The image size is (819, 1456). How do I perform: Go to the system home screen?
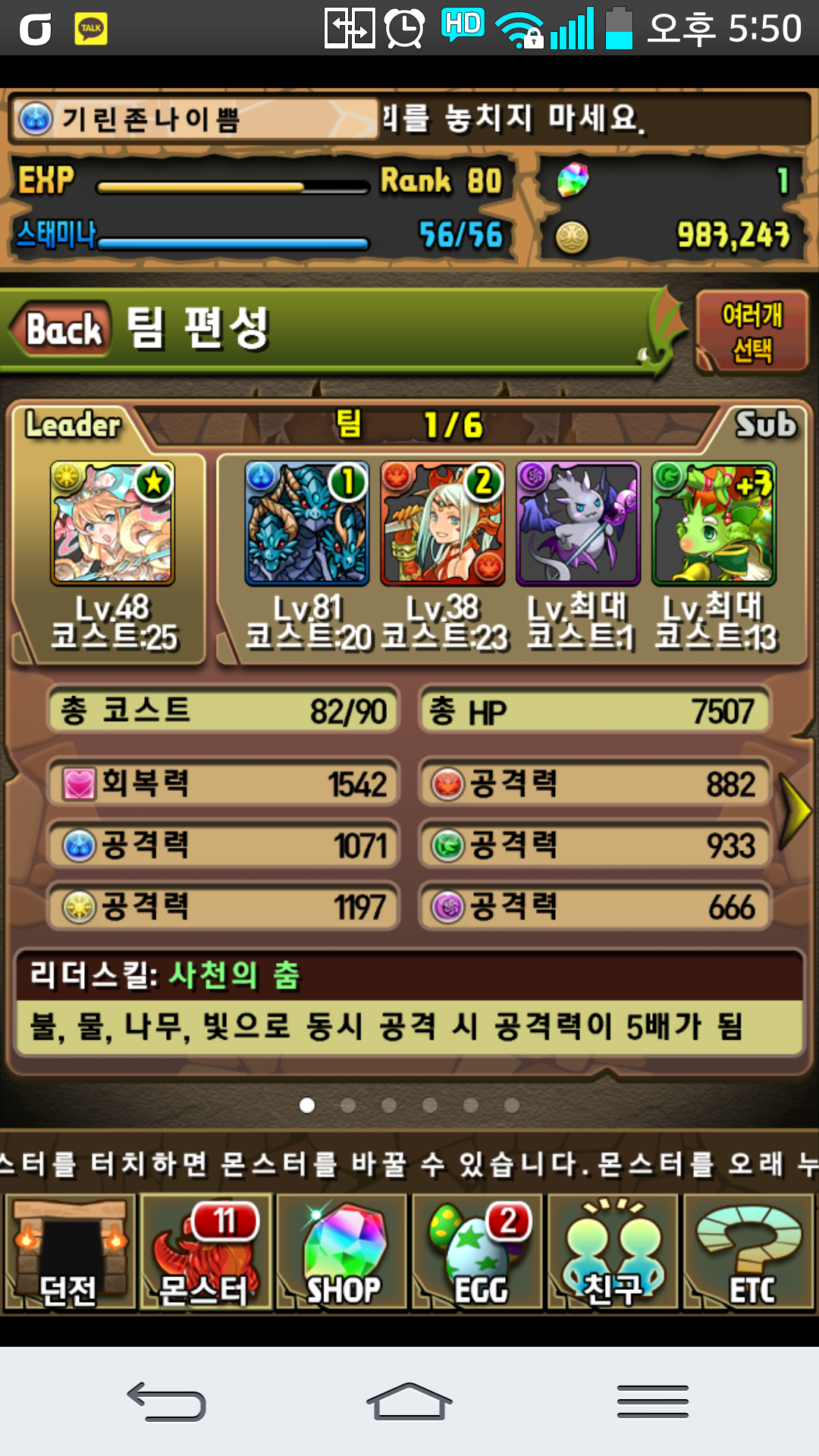409,1401
